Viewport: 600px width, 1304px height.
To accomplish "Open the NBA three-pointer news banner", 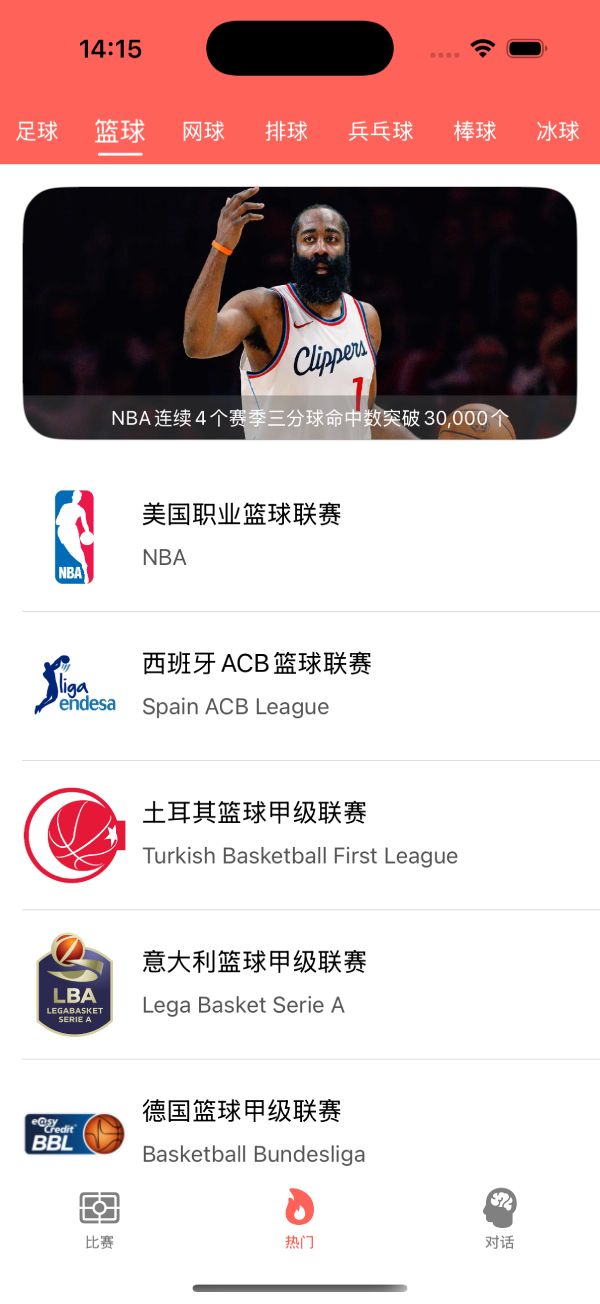I will (x=300, y=313).
